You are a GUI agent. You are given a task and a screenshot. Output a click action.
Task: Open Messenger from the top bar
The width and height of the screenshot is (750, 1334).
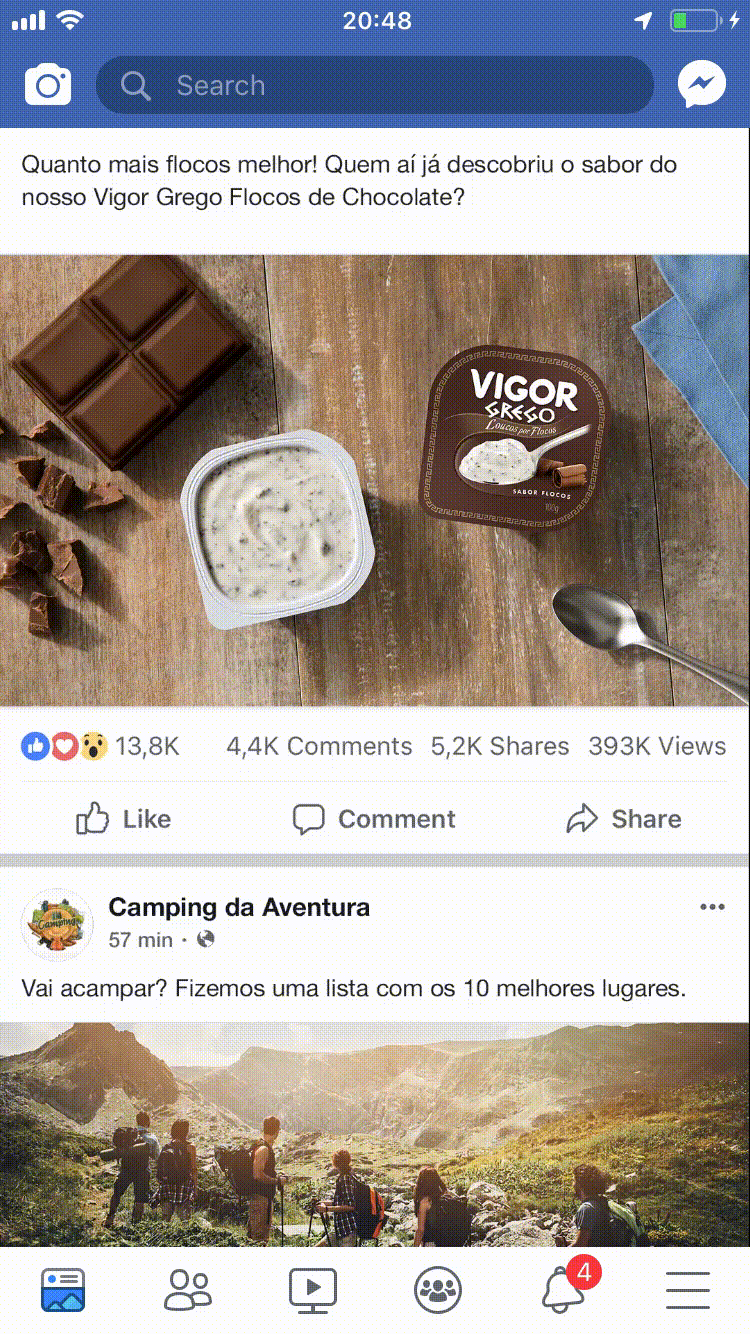point(702,86)
